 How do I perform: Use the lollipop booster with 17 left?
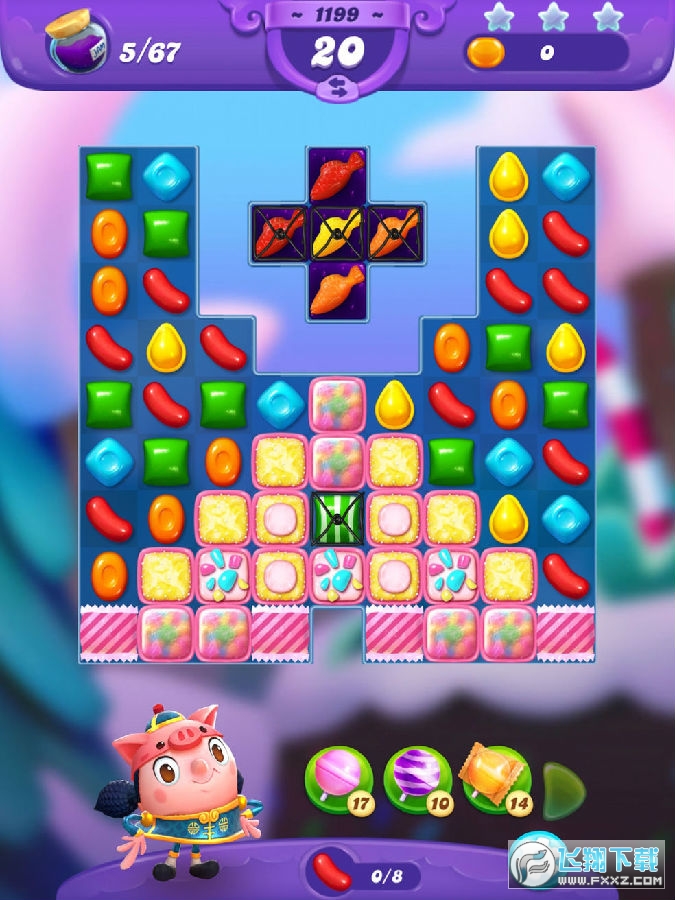pos(337,778)
